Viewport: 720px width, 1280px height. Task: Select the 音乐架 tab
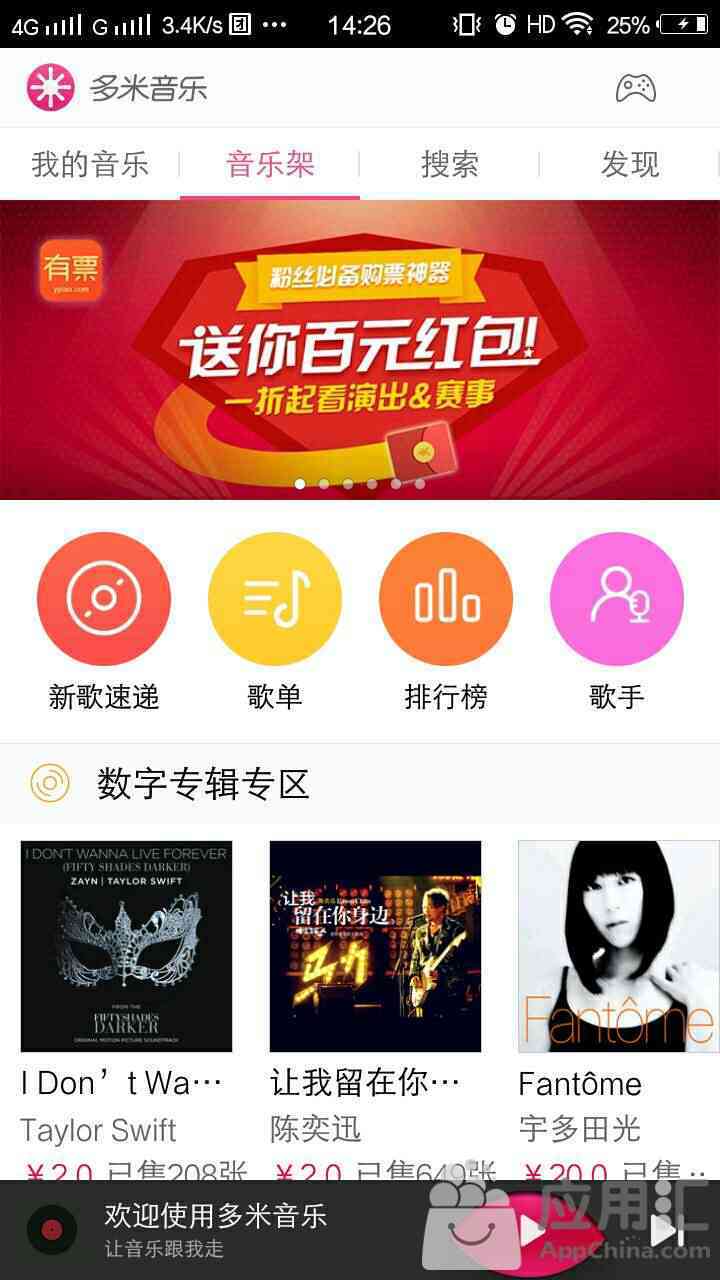click(270, 164)
